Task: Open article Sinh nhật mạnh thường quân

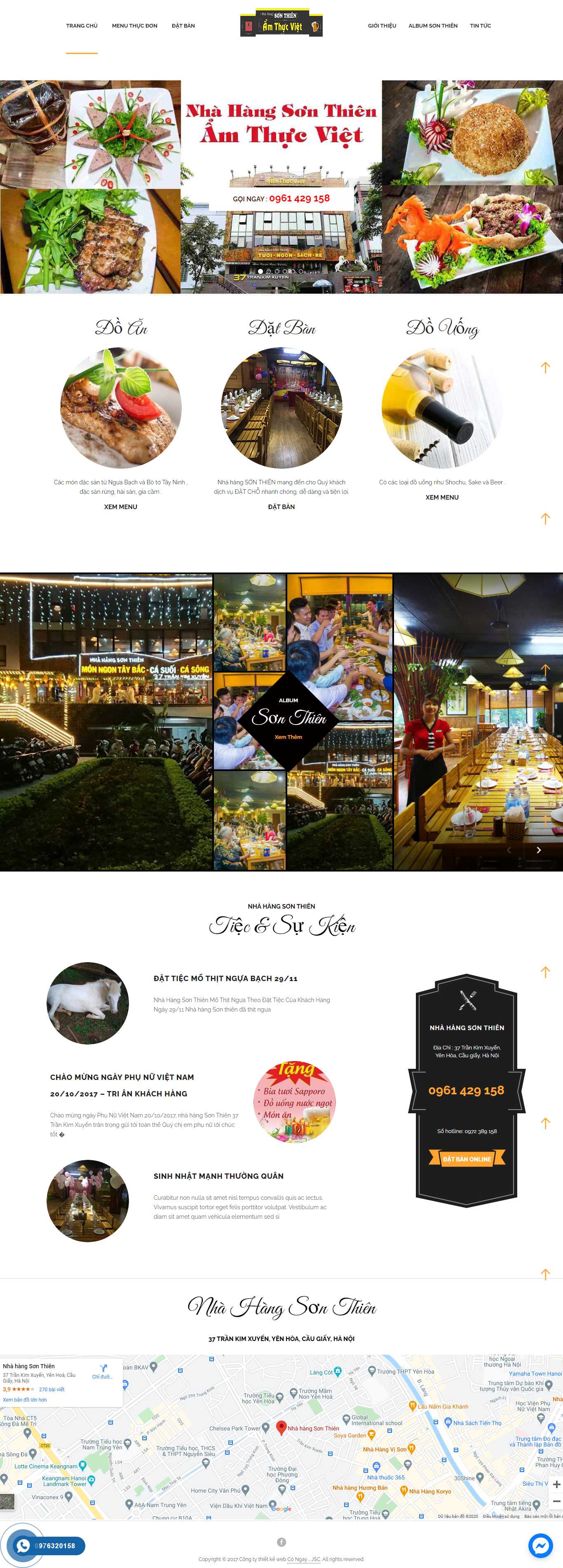Action: click(218, 1176)
